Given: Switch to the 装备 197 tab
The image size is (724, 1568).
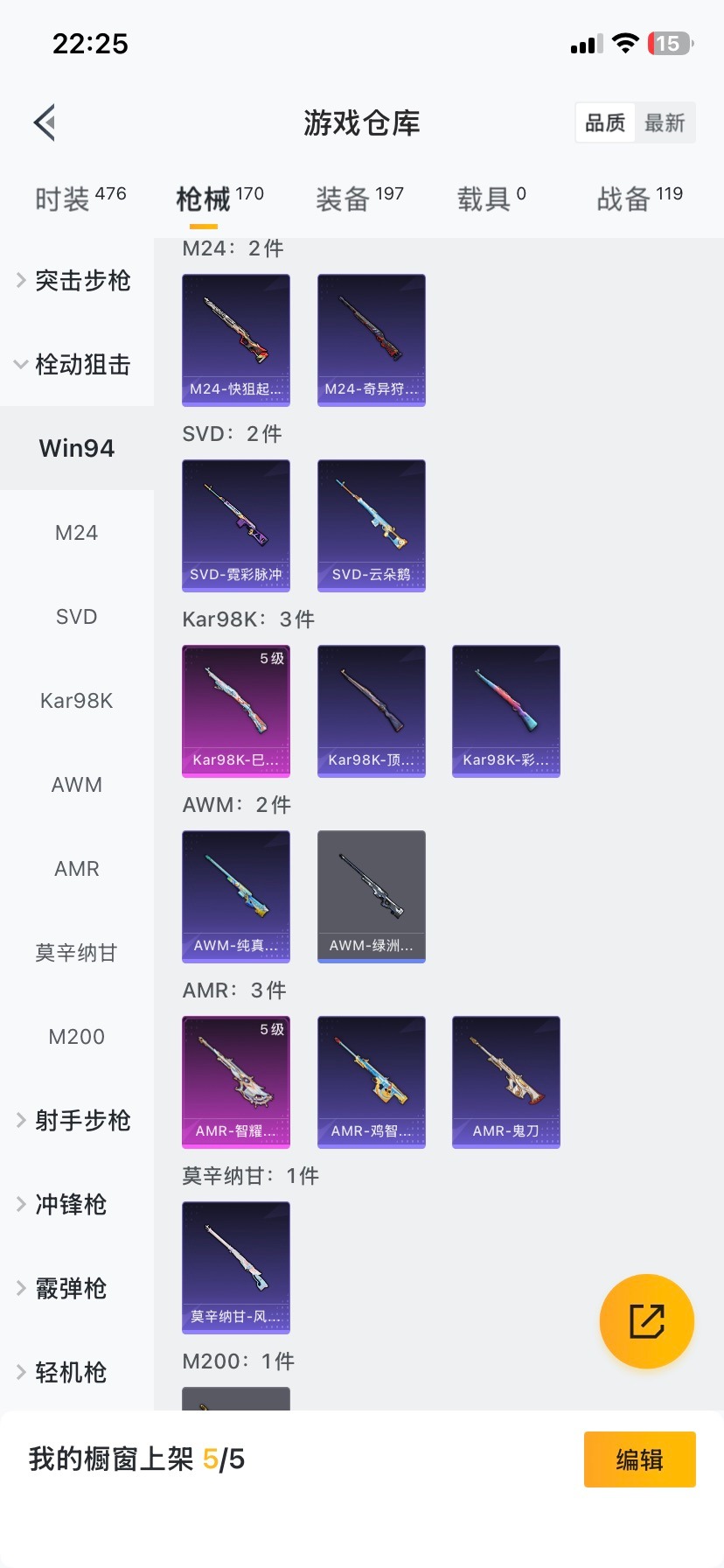Looking at the screenshot, I should (359, 194).
